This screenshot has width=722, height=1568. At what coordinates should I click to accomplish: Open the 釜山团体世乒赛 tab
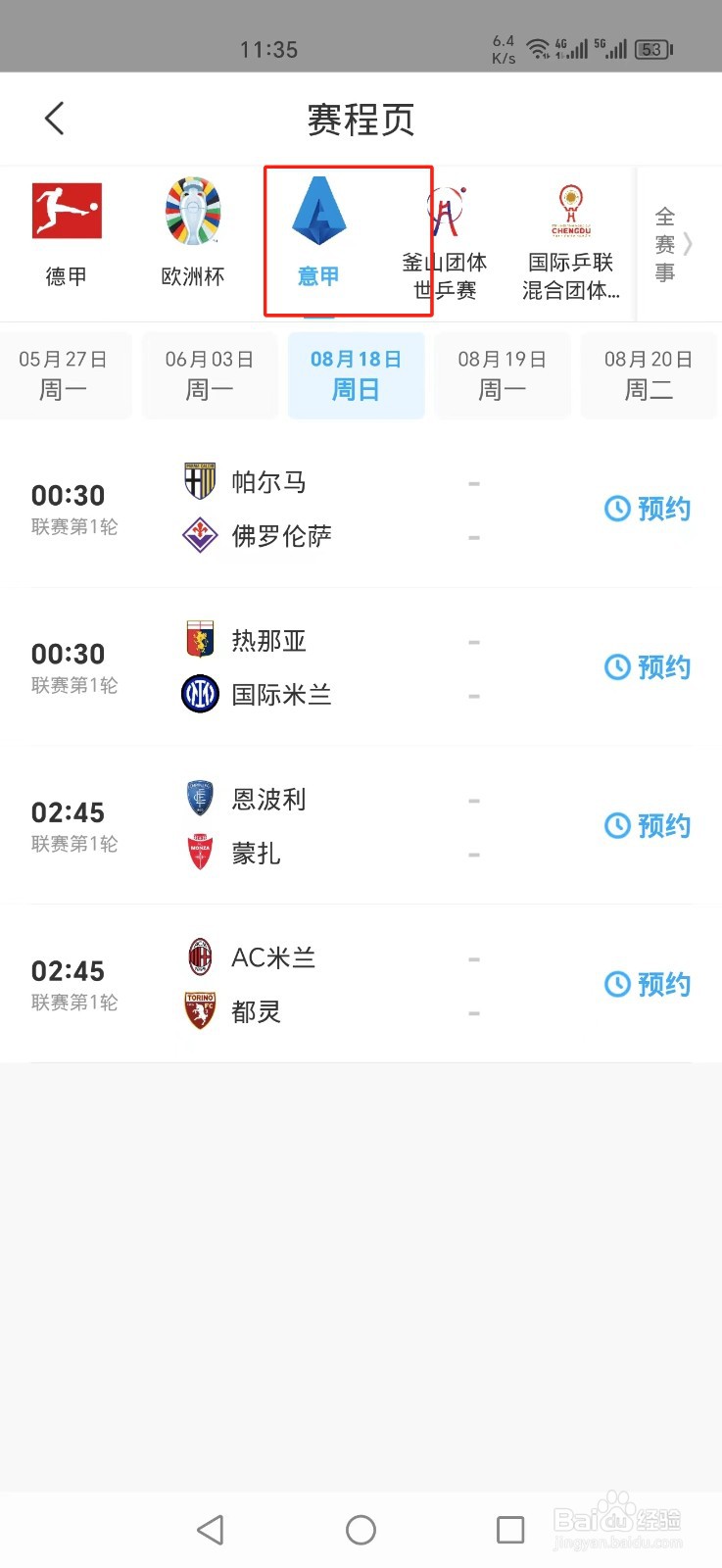(x=445, y=240)
